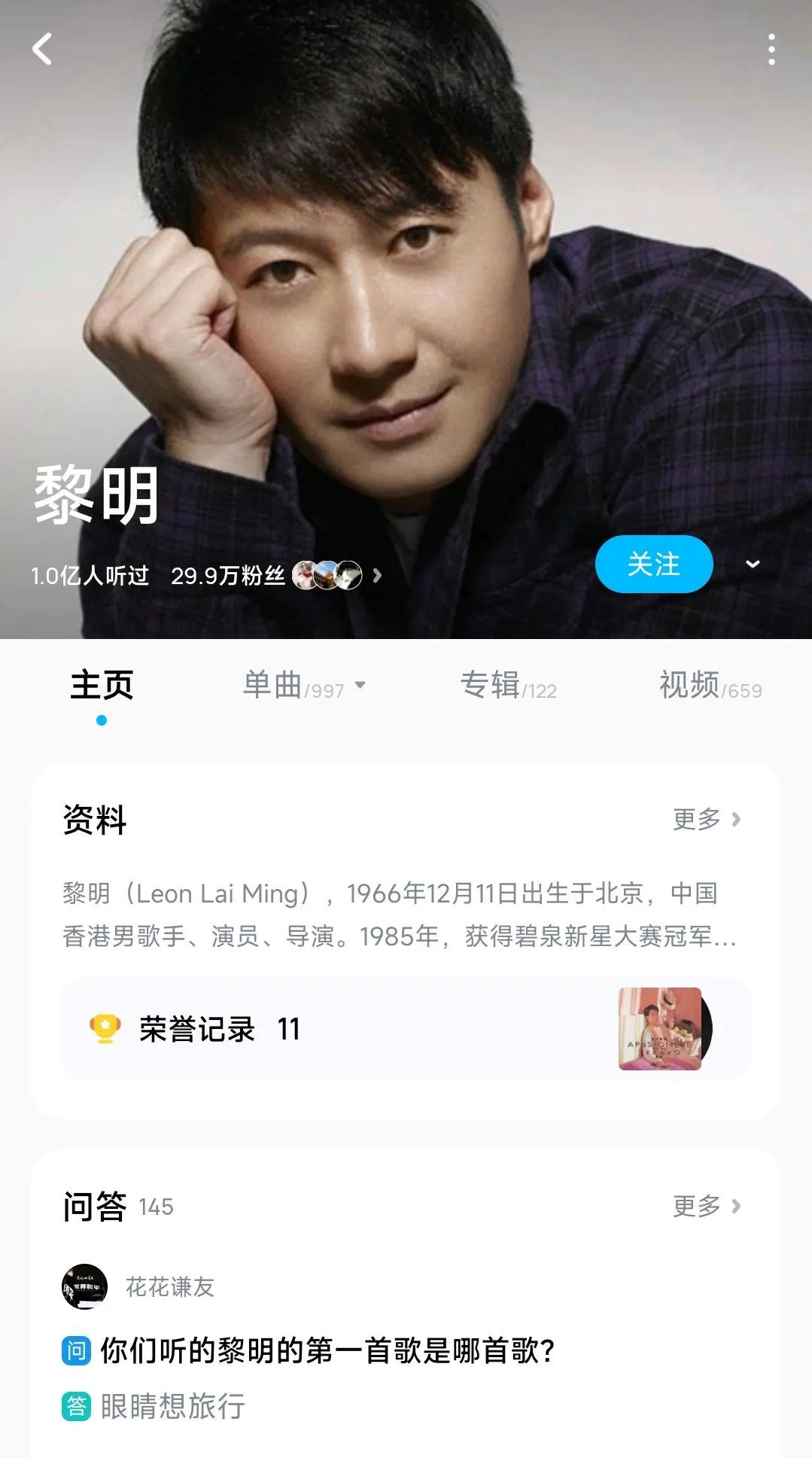Open the three-dot options icon top right
This screenshot has width=812, height=1458.
point(770,50)
